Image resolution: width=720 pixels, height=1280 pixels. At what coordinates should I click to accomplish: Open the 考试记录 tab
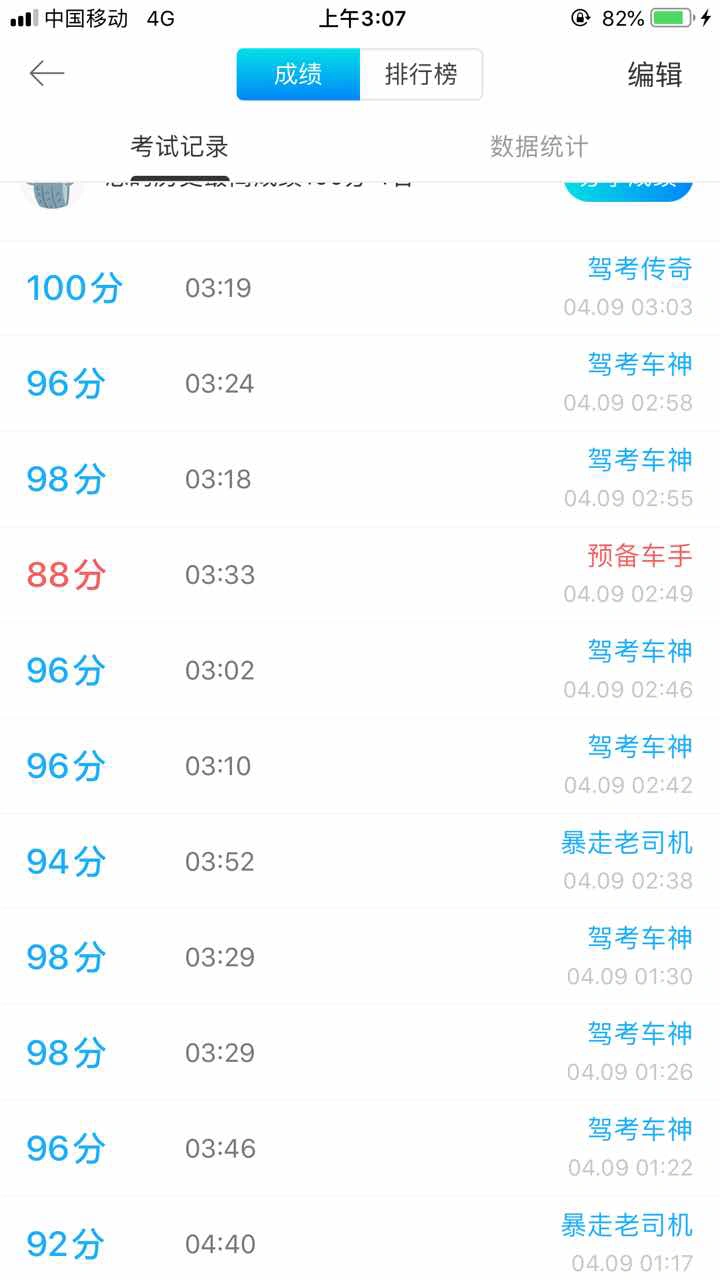point(180,147)
